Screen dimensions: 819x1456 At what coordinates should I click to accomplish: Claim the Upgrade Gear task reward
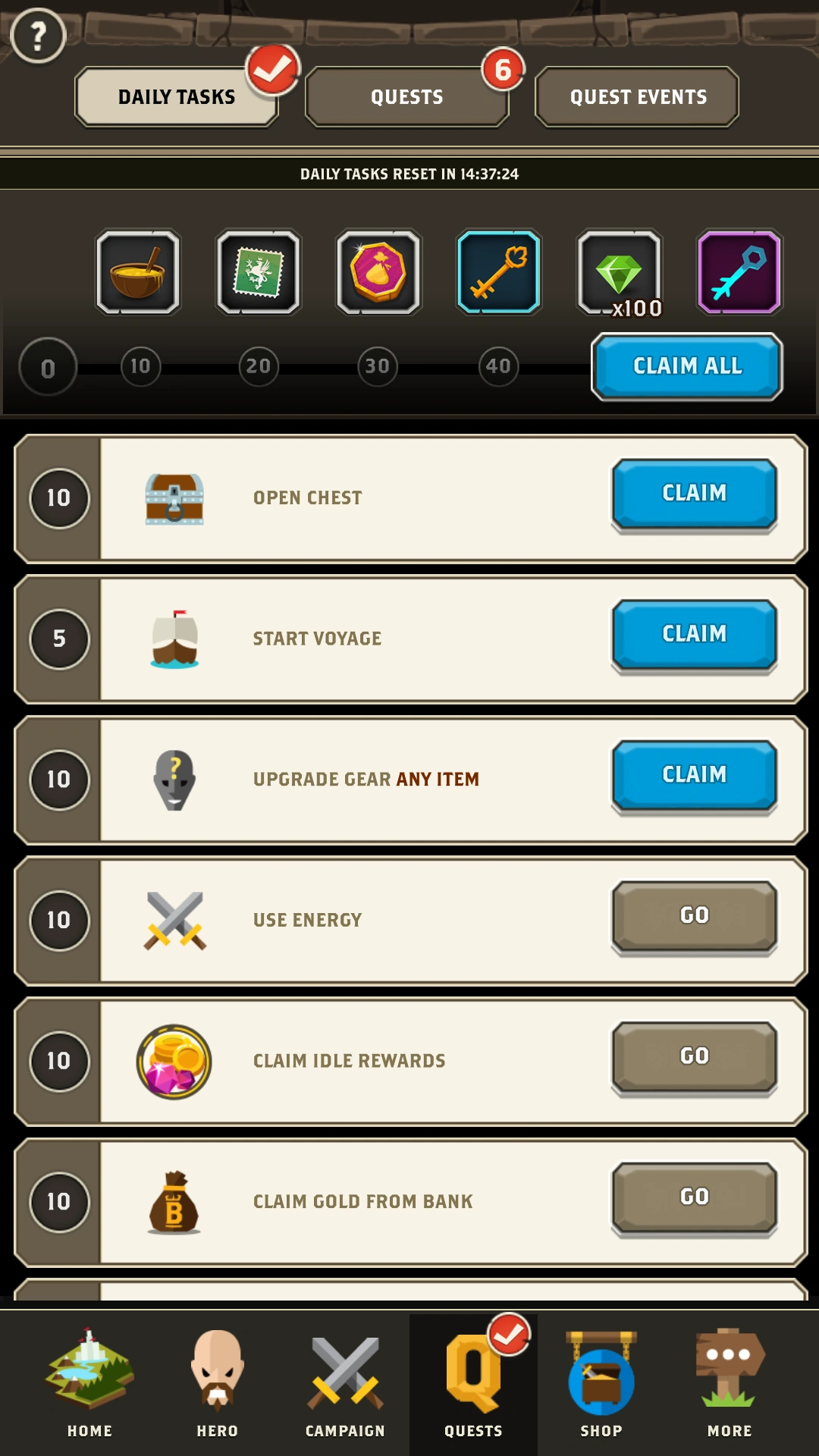pos(694,775)
